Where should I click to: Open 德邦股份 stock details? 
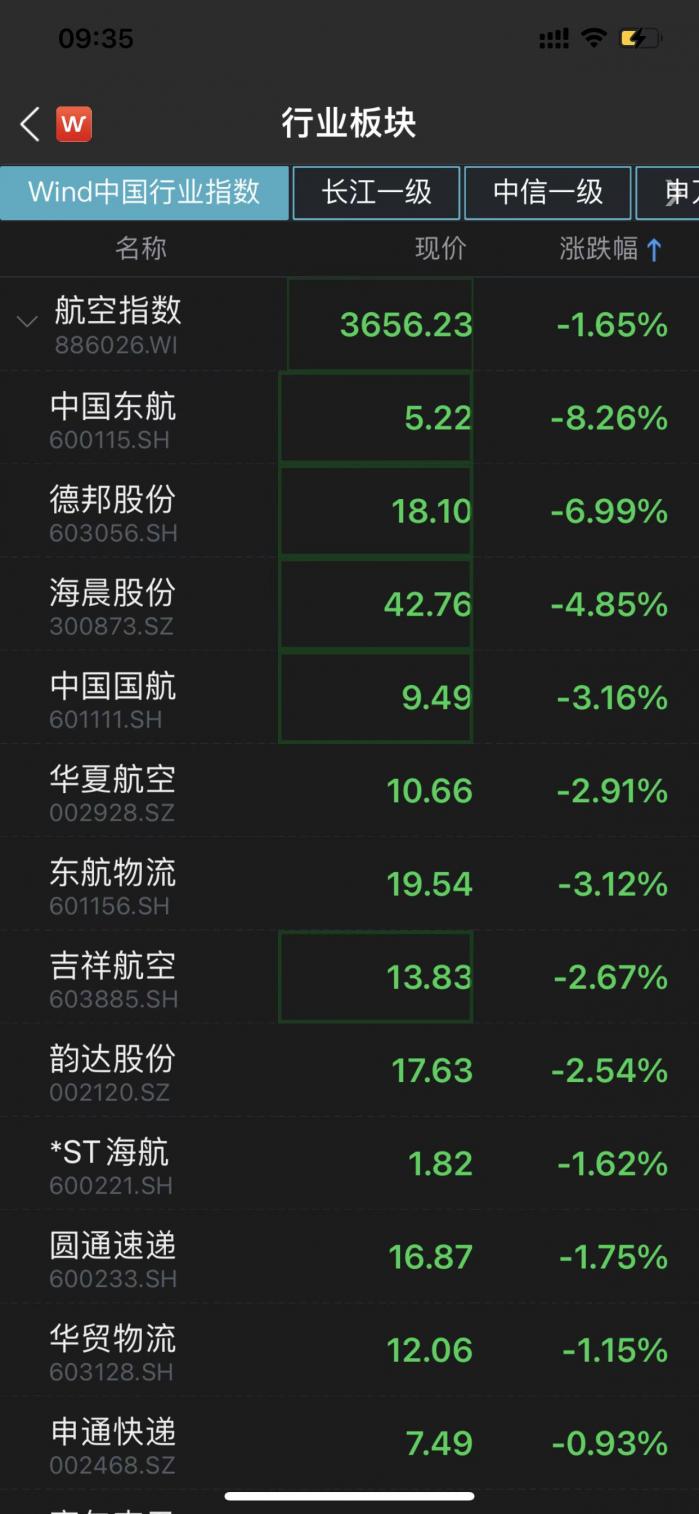point(113,509)
